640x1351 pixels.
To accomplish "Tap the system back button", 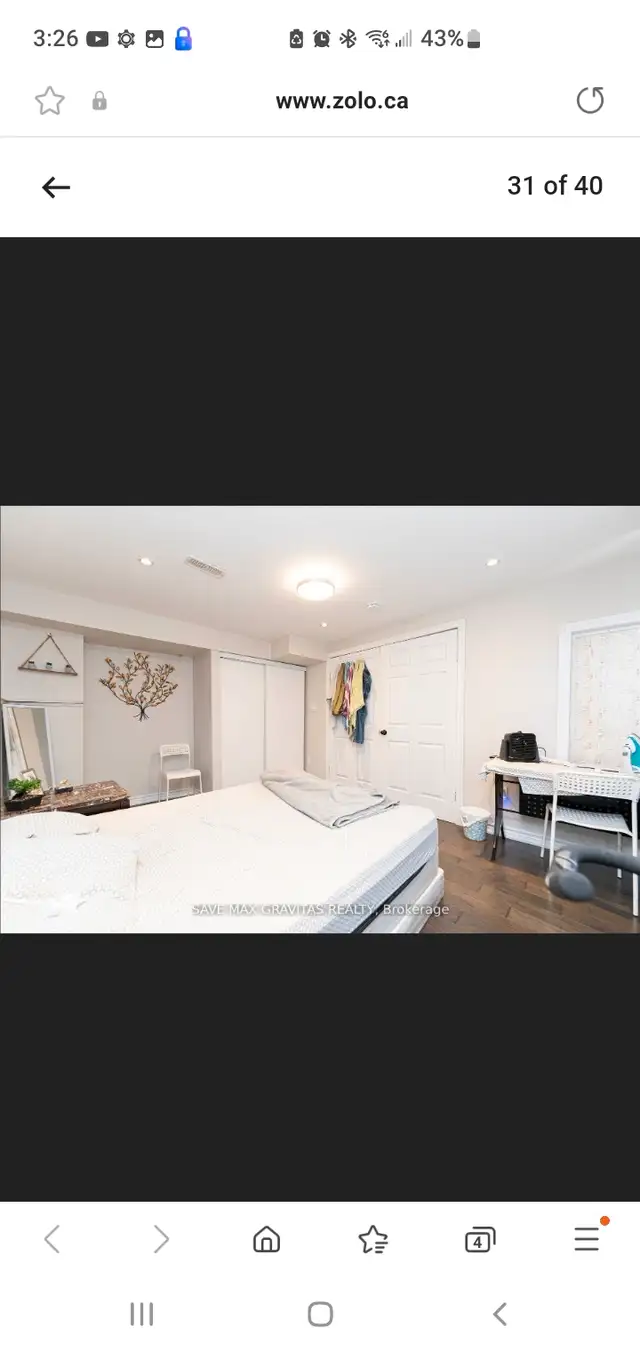I will [500, 1314].
